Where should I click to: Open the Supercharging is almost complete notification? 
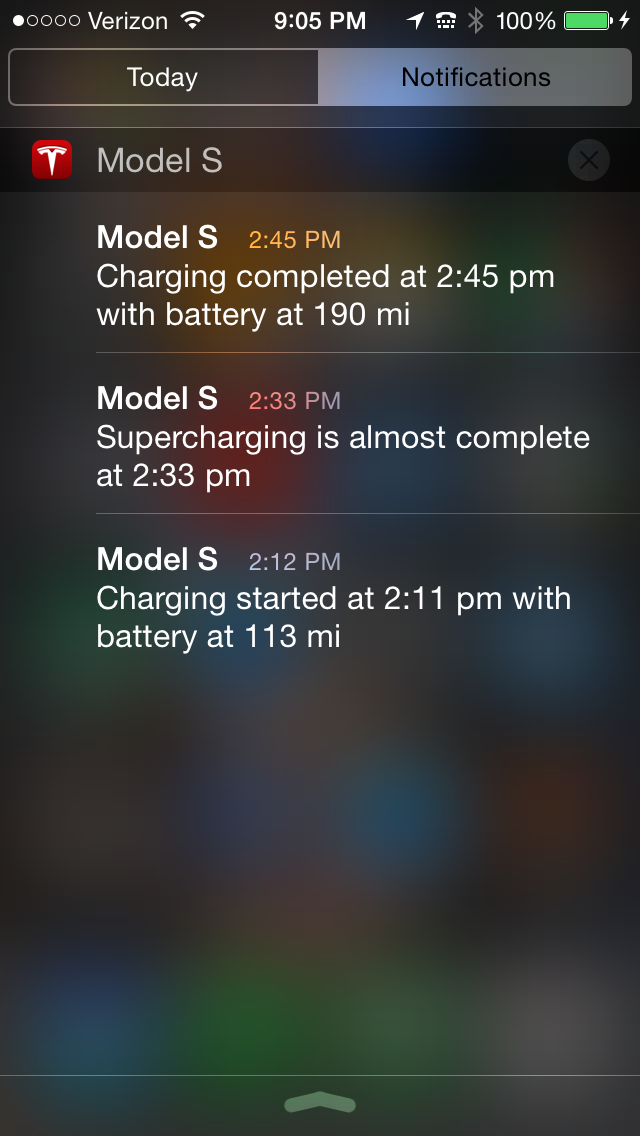click(340, 438)
